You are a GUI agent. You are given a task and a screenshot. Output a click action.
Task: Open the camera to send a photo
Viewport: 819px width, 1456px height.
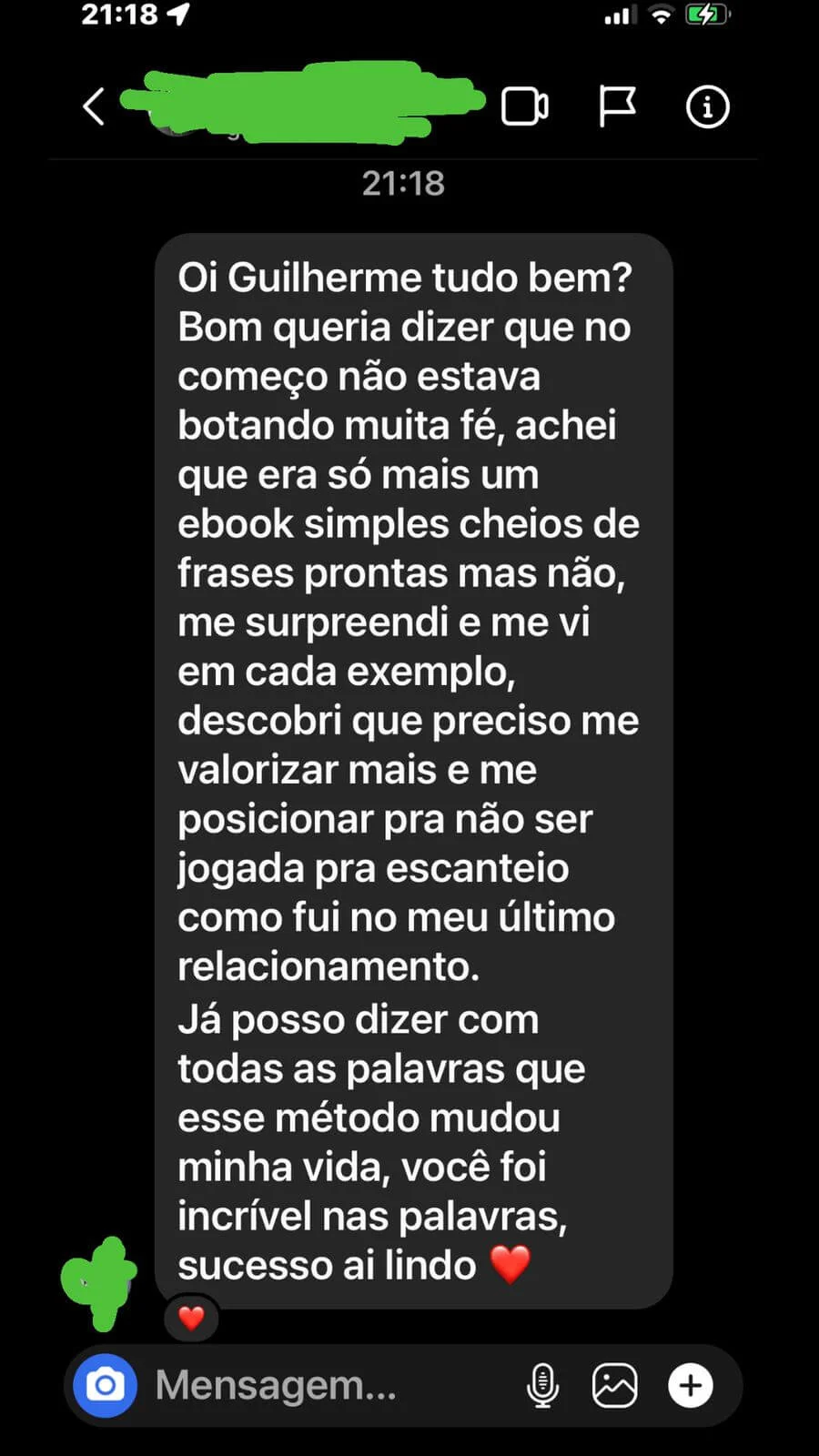click(x=105, y=1385)
